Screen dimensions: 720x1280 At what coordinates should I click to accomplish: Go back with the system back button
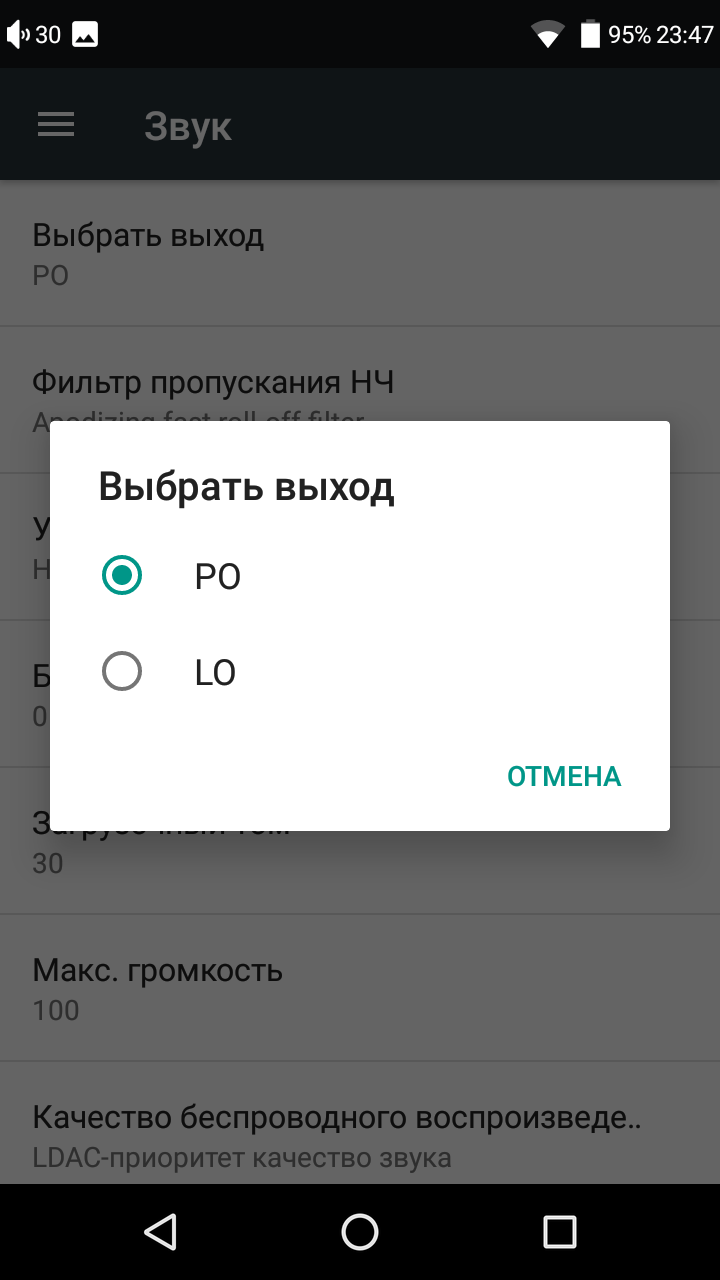pos(160,1232)
